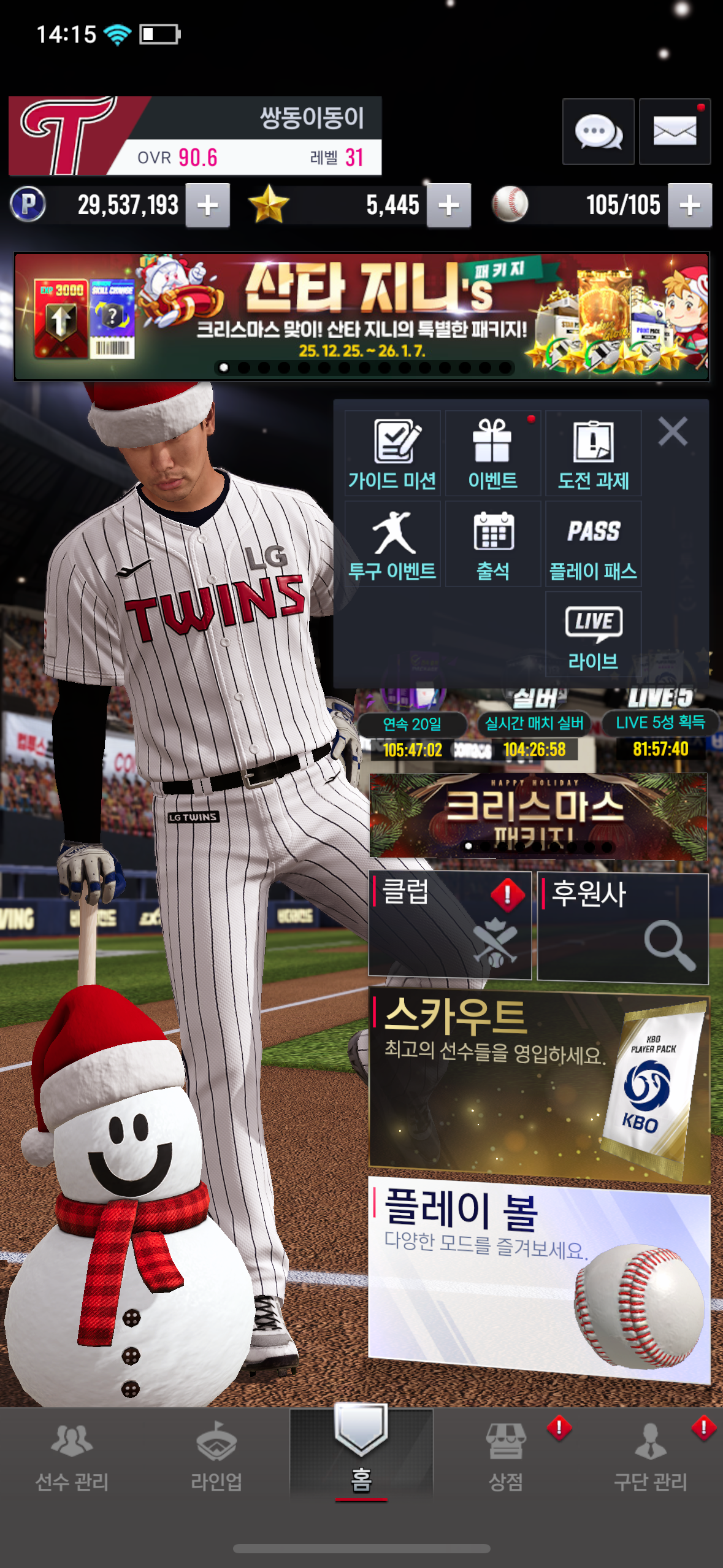The width and height of the screenshot is (723, 1568).
Task: Open the 라이브 menu
Action: click(x=594, y=635)
